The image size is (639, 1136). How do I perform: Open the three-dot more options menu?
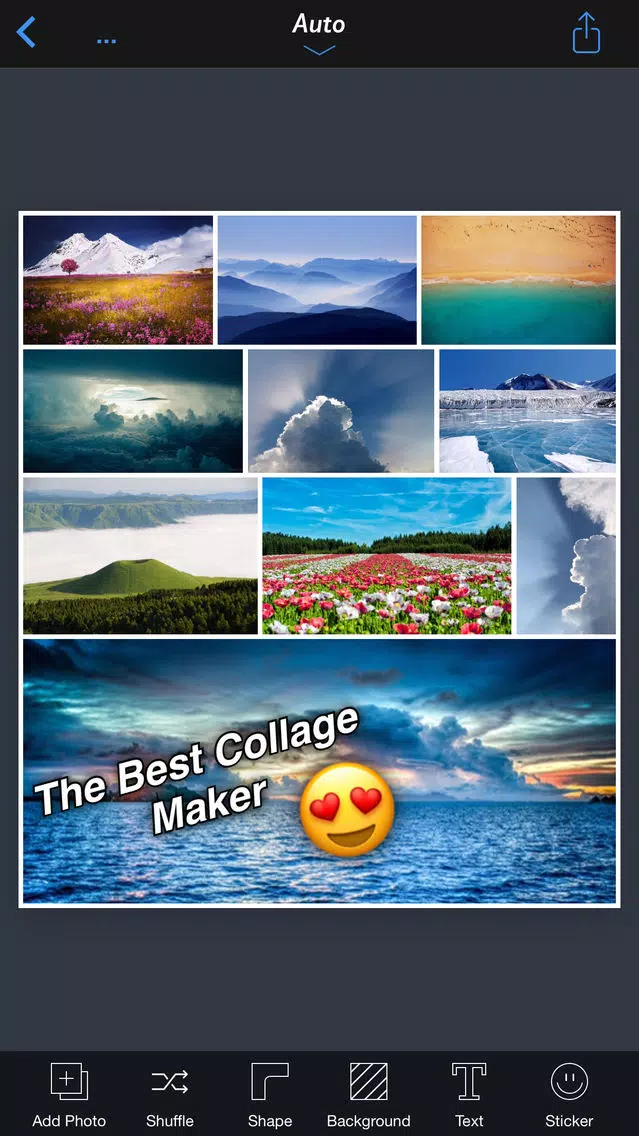click(x=106, y=41)
